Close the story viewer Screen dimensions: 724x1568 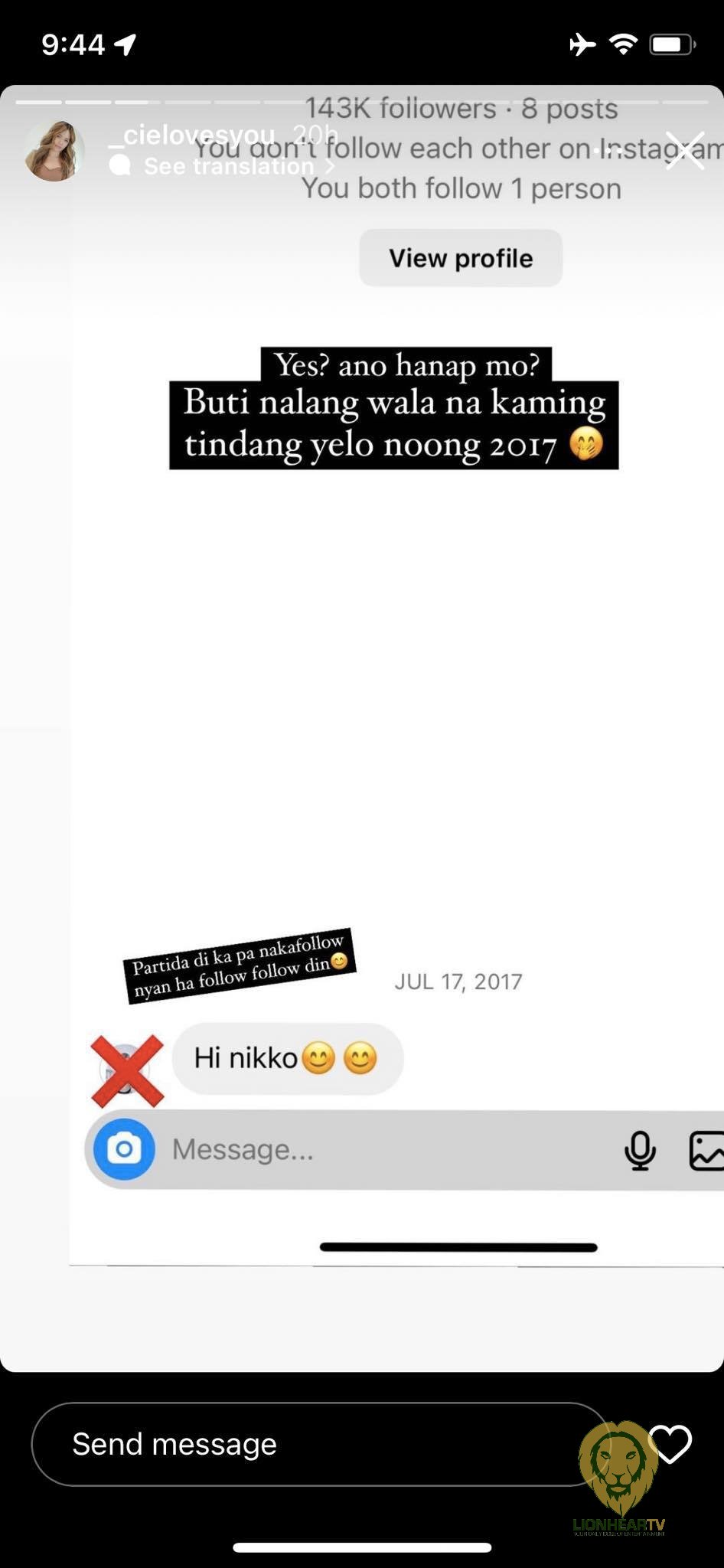[x=684, y=151]
